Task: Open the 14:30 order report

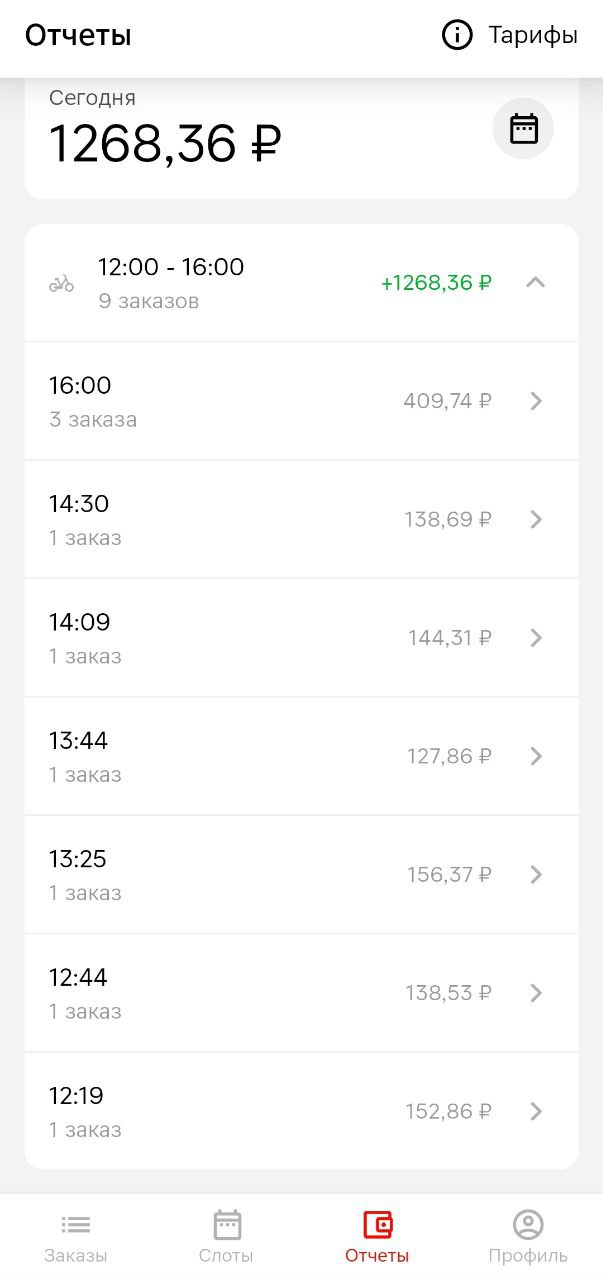Action: (x=301, y=519)
